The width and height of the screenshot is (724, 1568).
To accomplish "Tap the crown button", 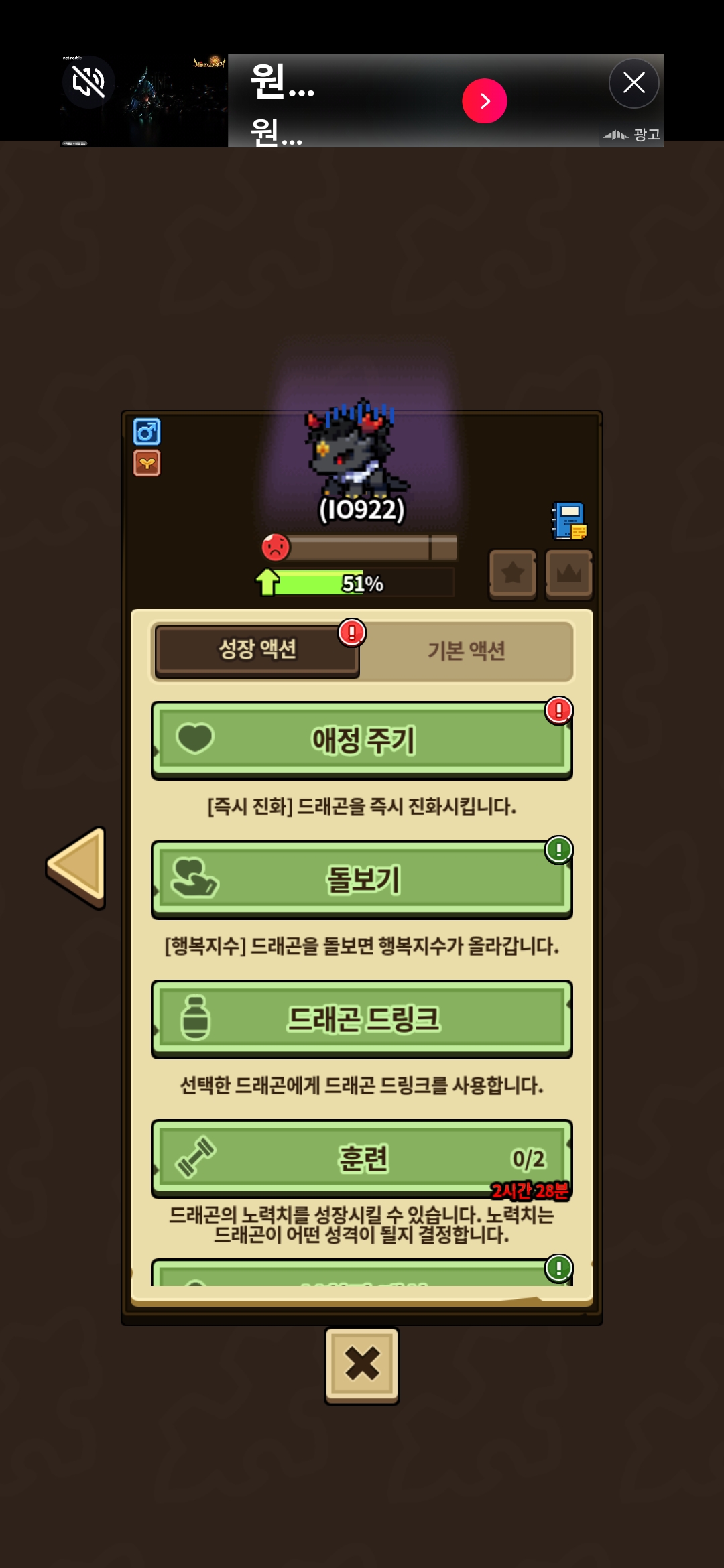I will click(x=569, y=574).
